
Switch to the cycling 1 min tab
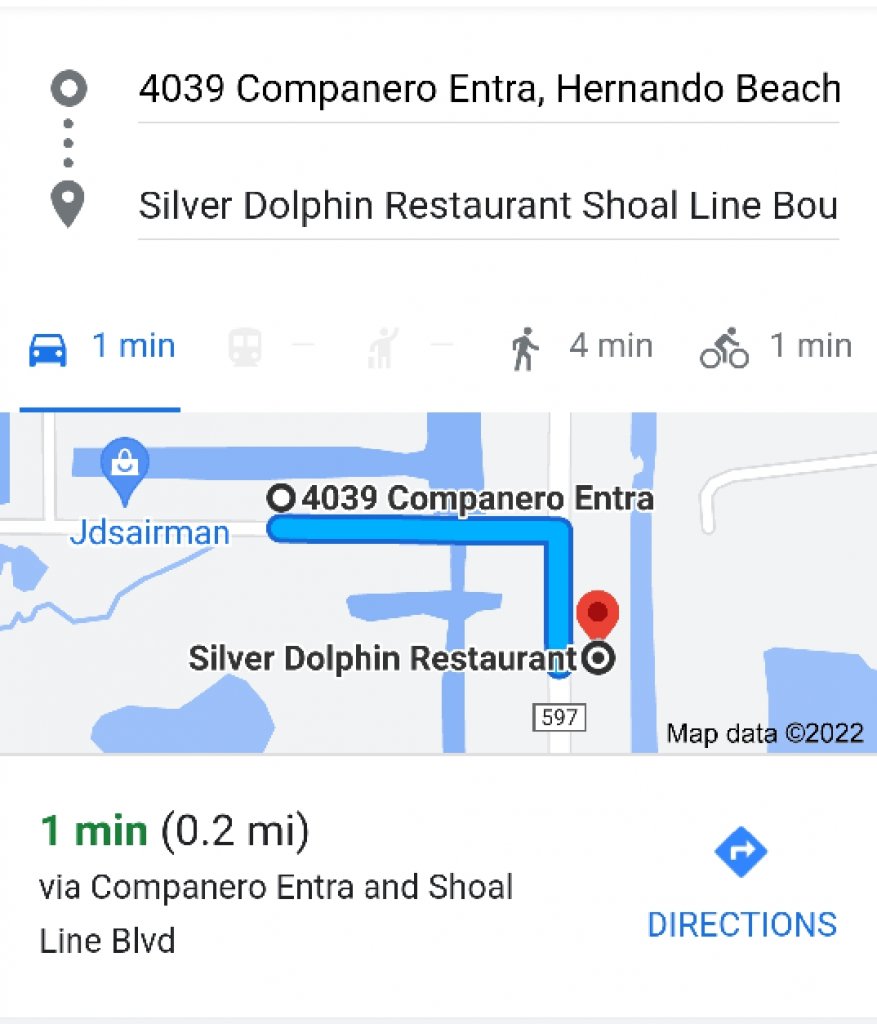(x=776, y=348)
